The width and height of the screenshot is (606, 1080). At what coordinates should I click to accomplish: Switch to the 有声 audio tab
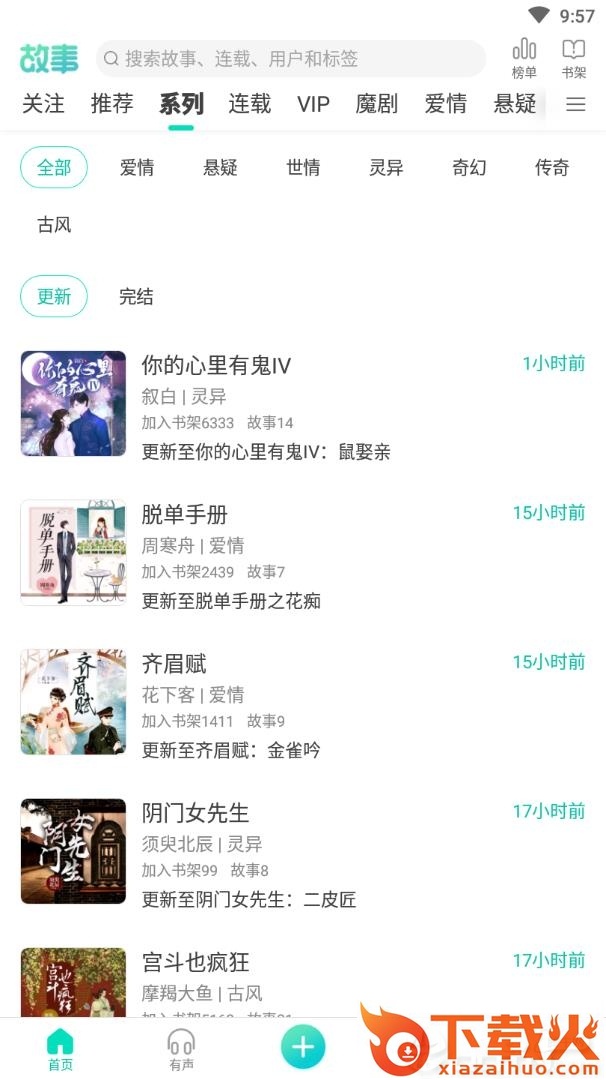(181, 1048)
